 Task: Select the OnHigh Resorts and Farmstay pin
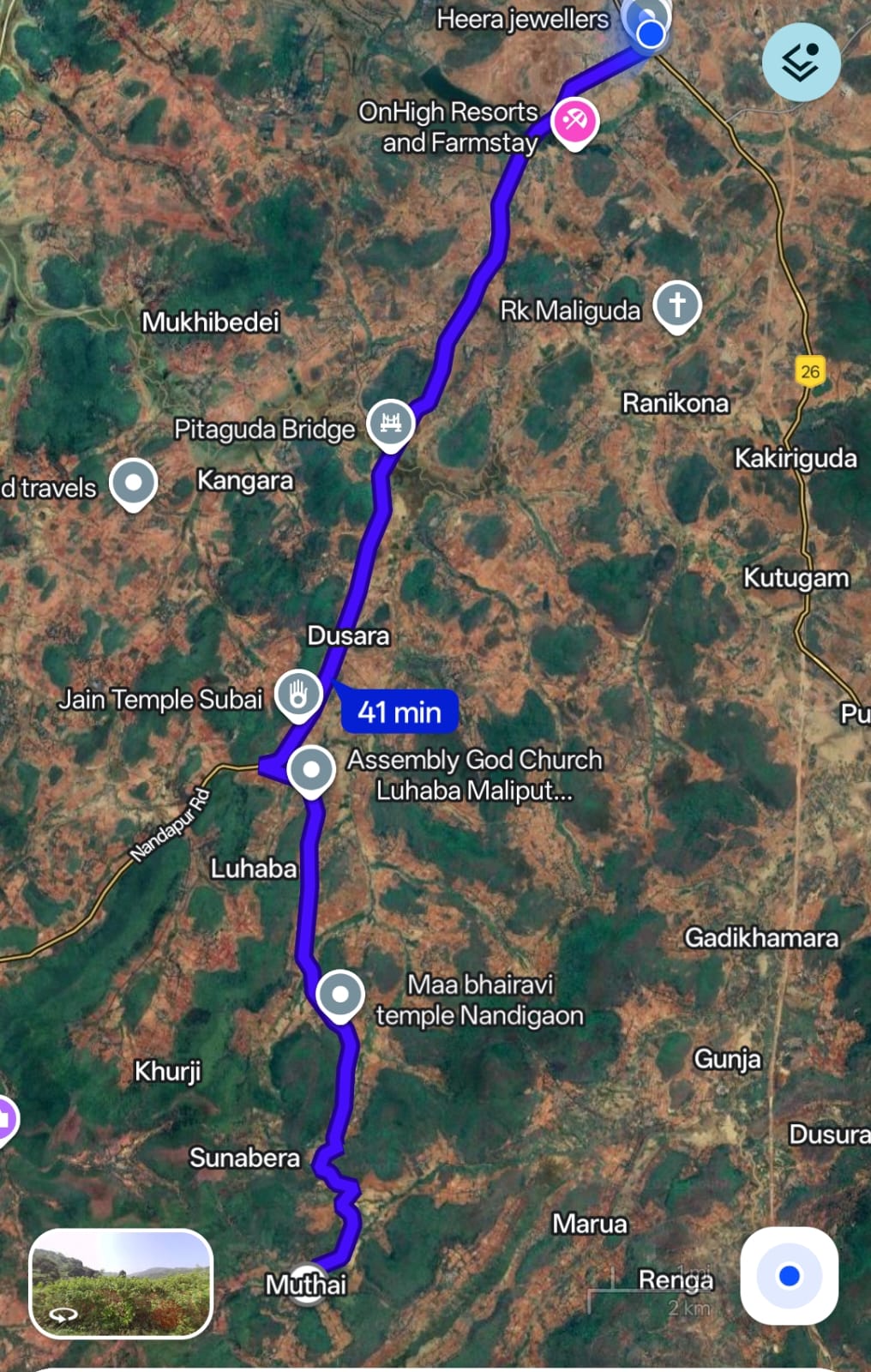point(574,122)
